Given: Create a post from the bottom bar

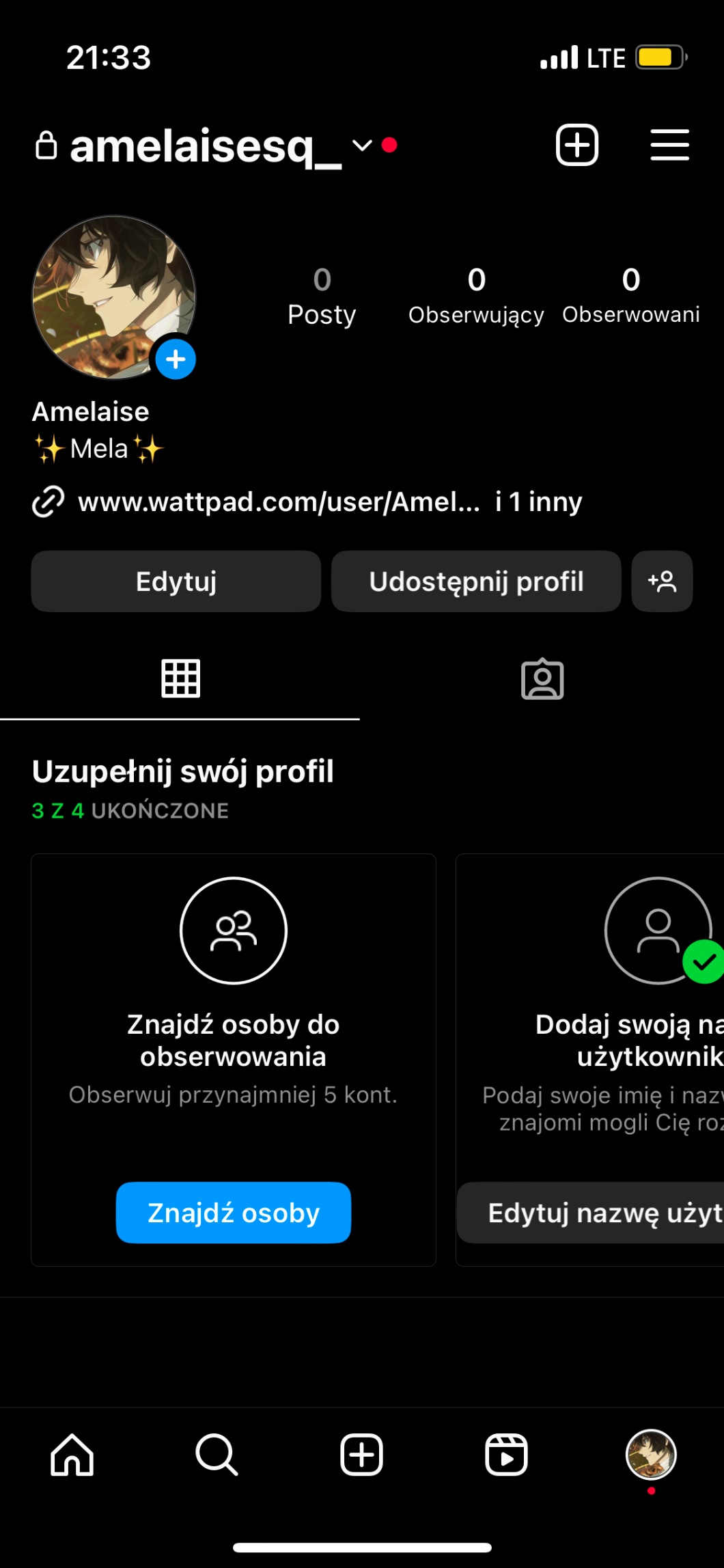Looking at the screenshot, I should 361,1455.
